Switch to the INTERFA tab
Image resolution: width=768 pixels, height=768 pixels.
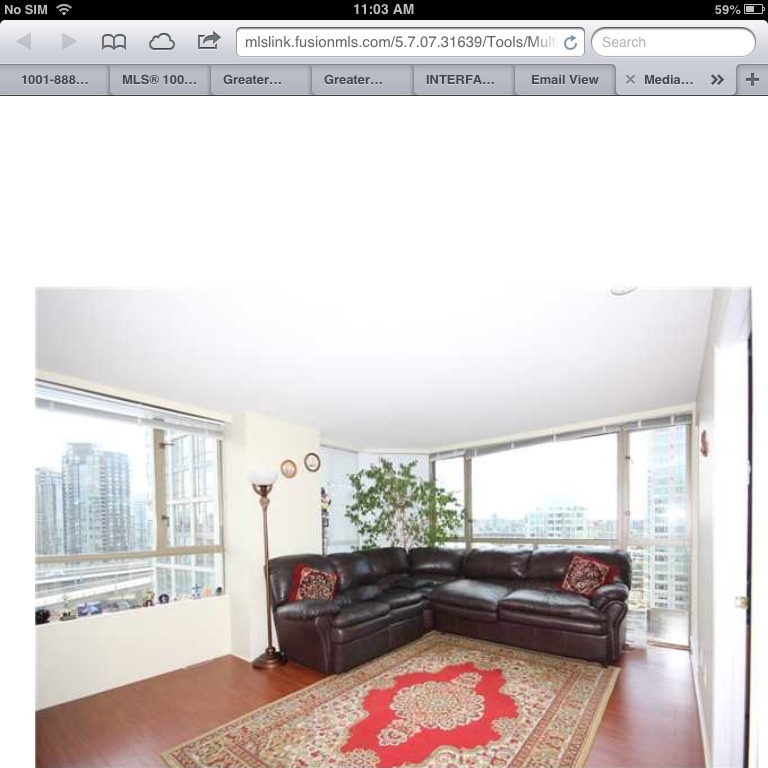click(461, 80)
